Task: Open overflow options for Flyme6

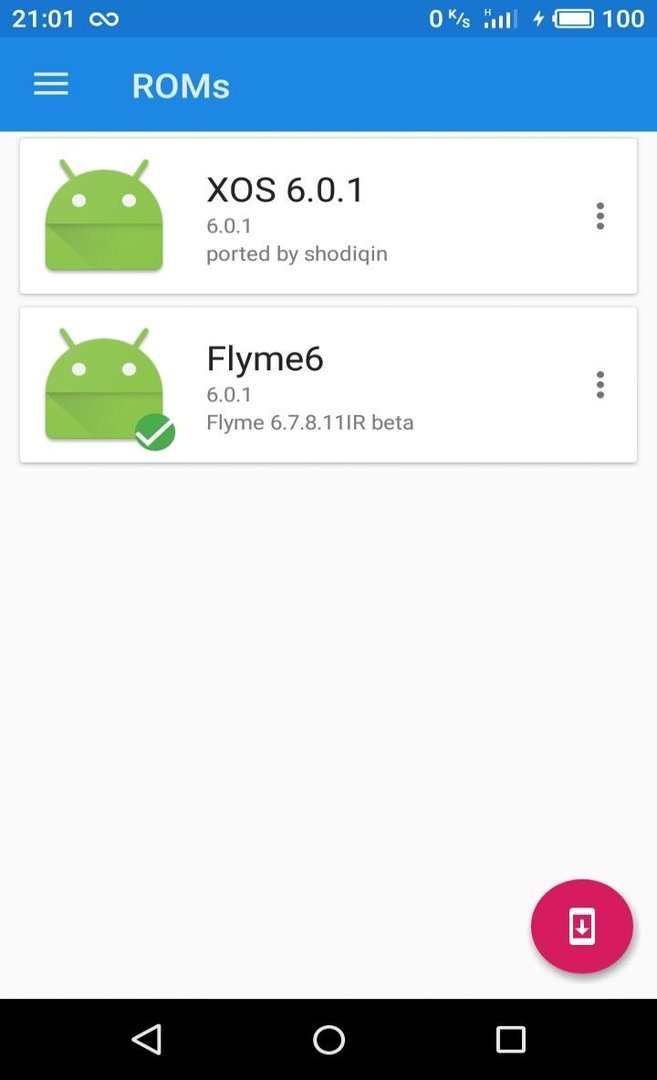Action: point(601,385)
